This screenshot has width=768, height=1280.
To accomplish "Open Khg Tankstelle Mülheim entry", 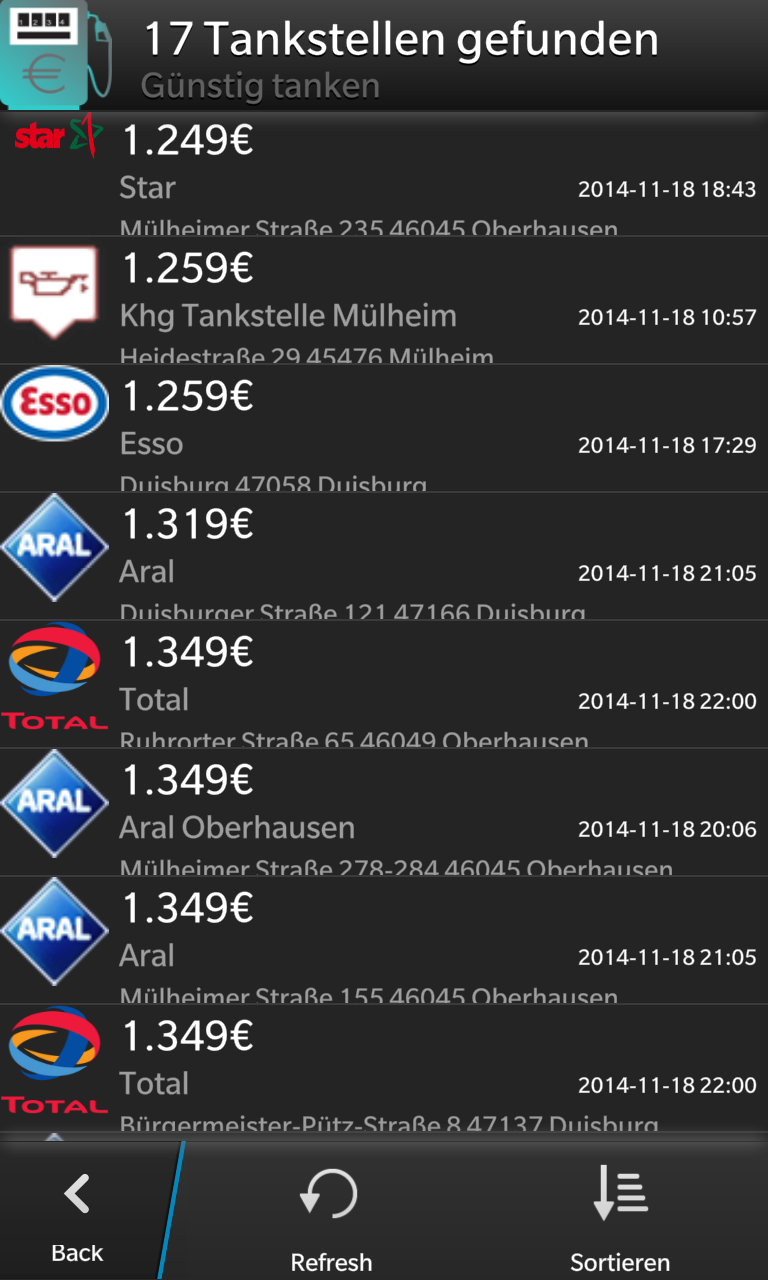I will 384,300.
